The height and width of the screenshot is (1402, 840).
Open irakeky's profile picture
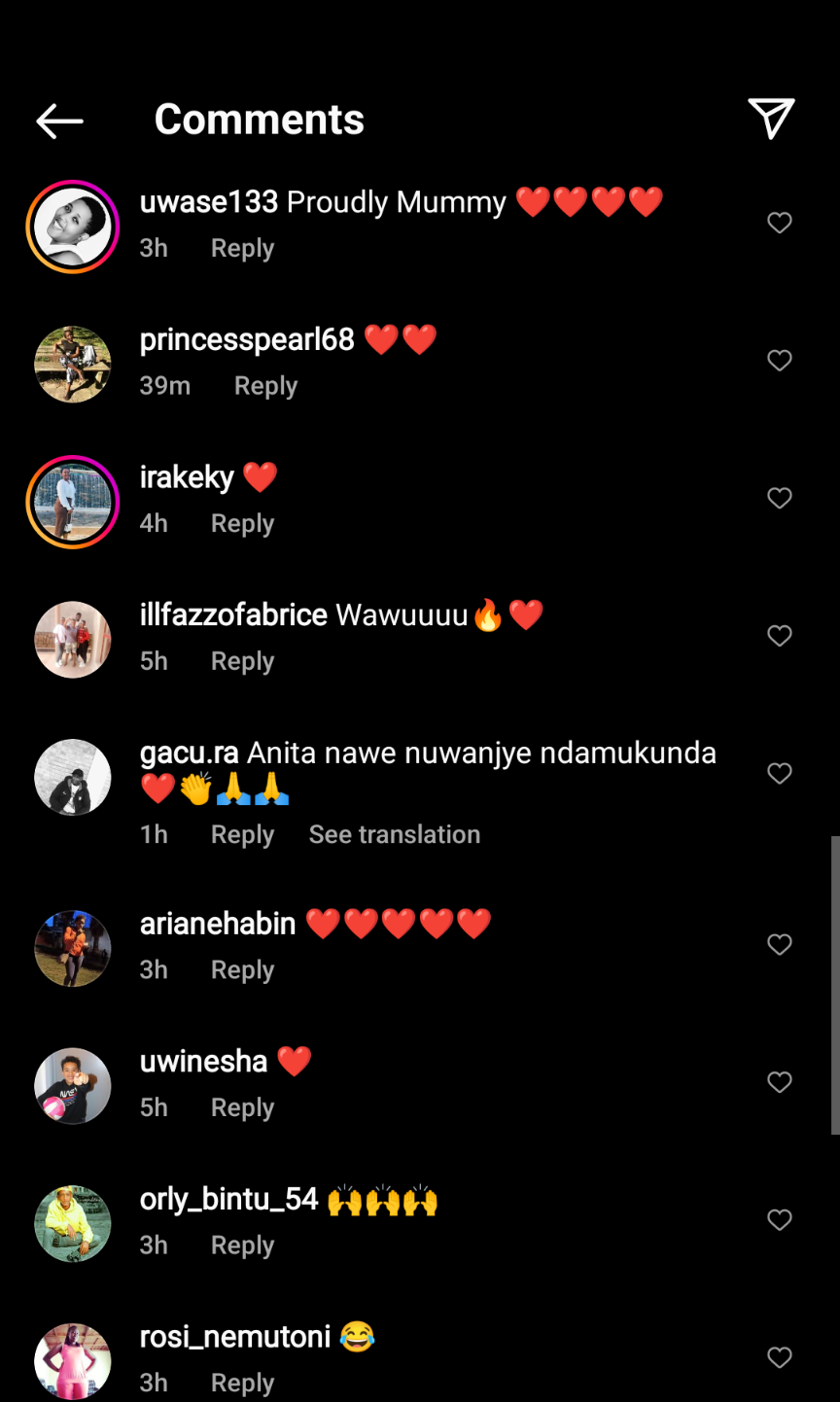(x=73, y=502)
